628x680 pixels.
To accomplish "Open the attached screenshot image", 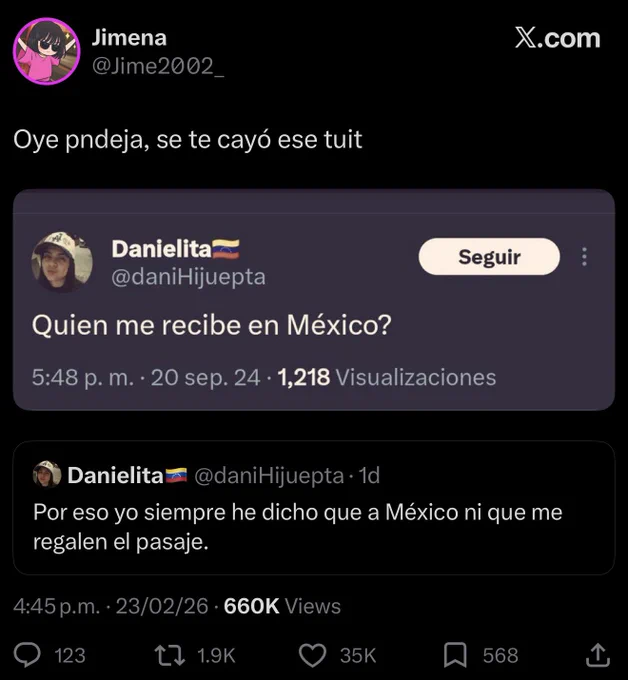I will [x=314, y=300].
